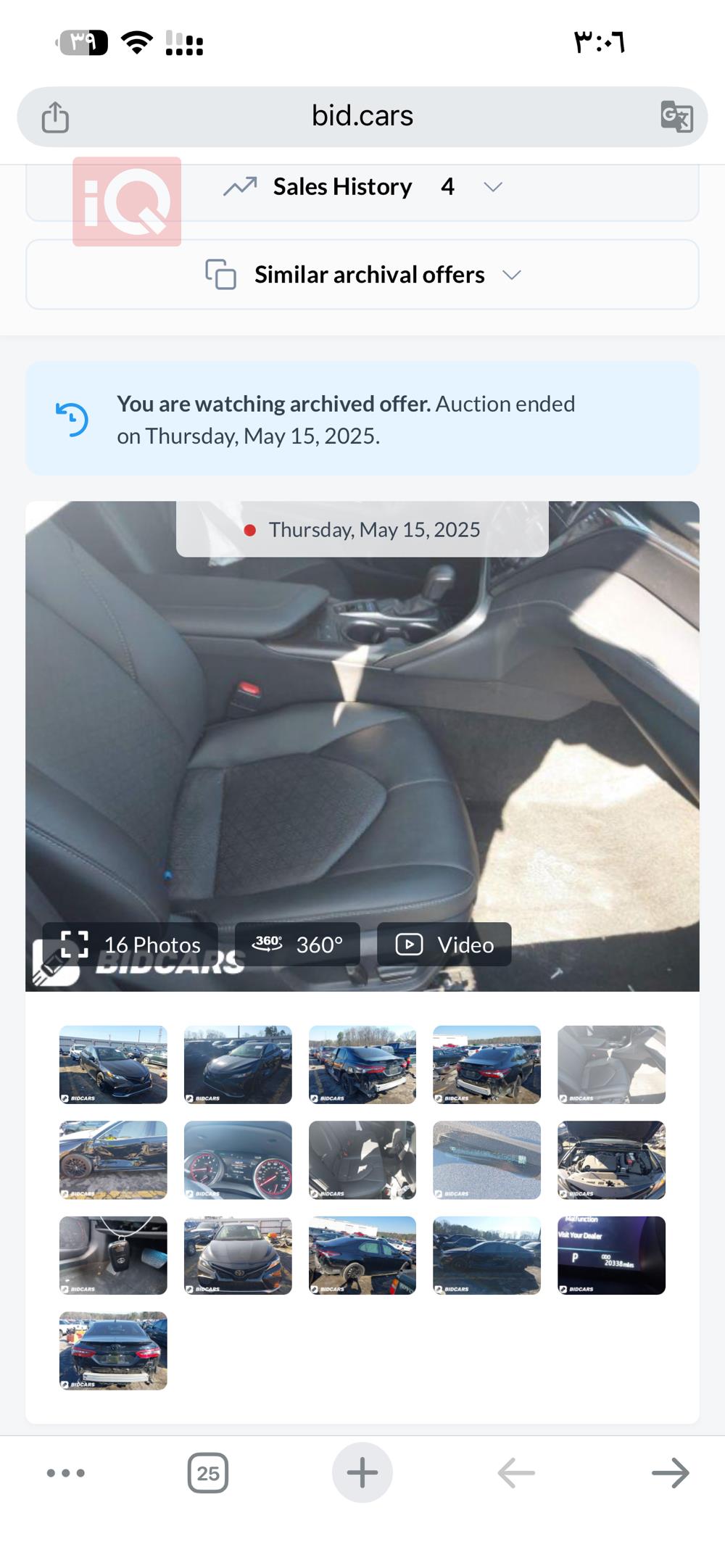
Task: Show the rear seat interior thumbnail
Action: click(362, 1160)
